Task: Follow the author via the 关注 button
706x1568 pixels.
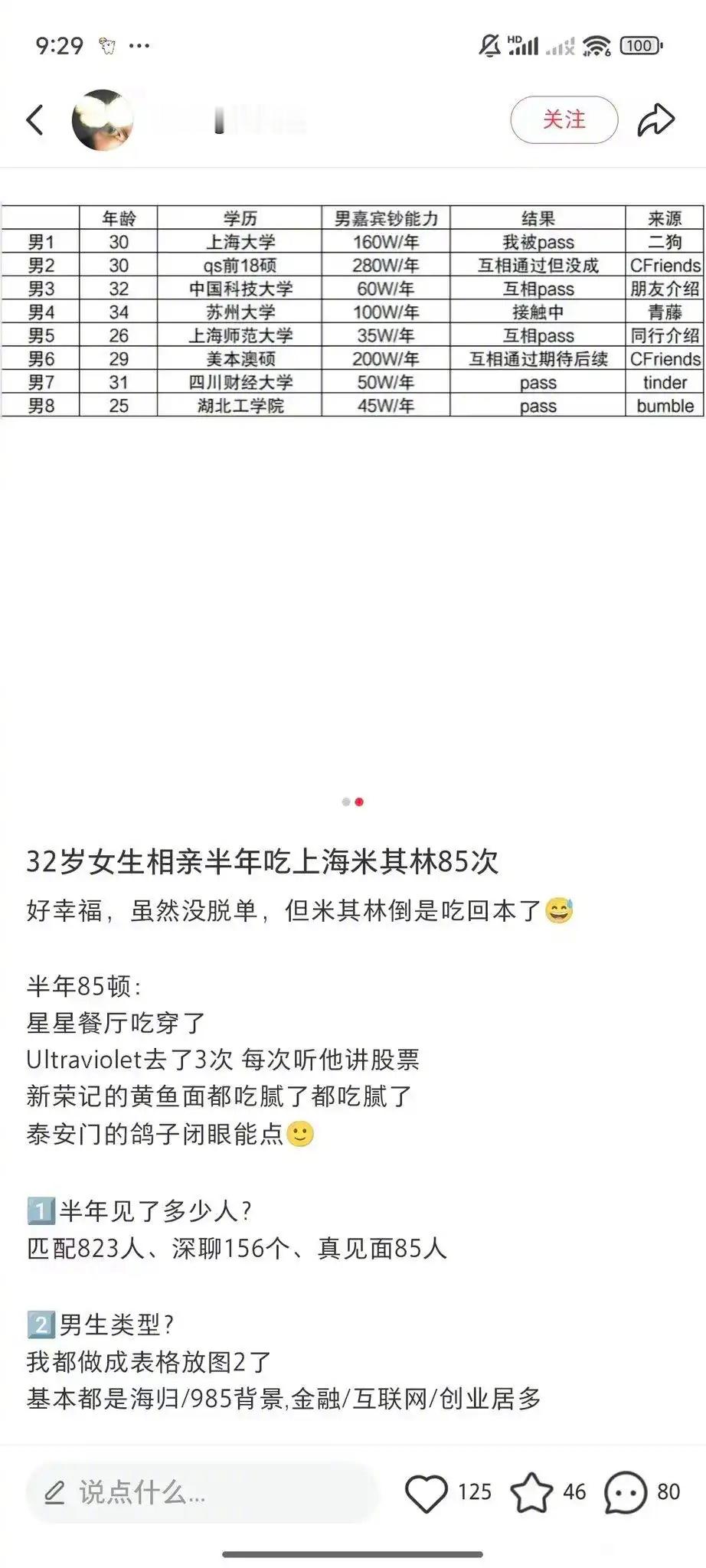Action: tap(564, 119)
